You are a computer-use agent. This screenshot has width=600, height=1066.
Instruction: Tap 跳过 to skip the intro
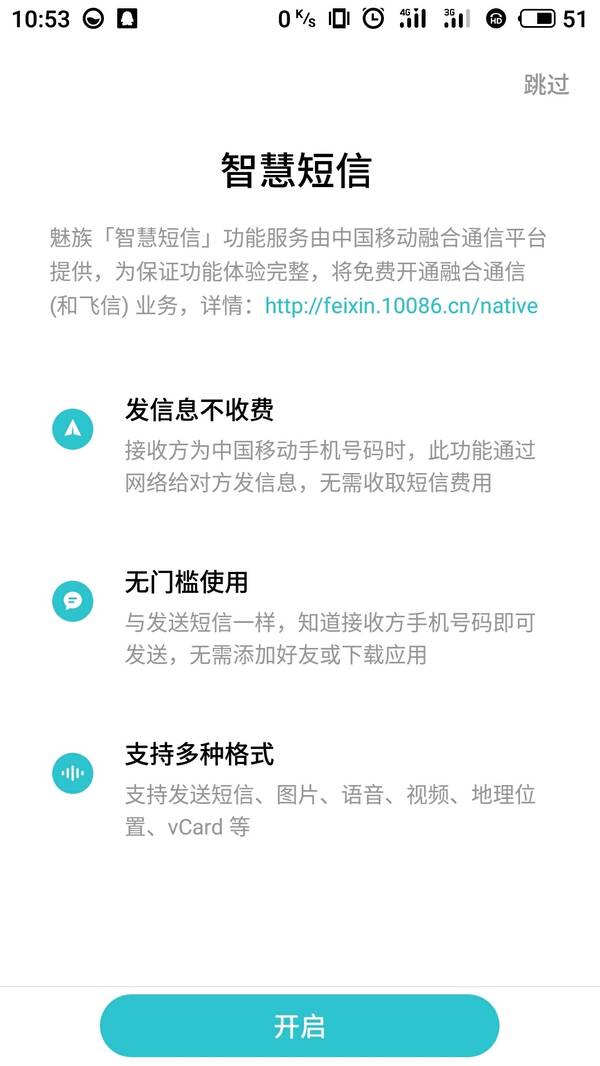(546, 85)
